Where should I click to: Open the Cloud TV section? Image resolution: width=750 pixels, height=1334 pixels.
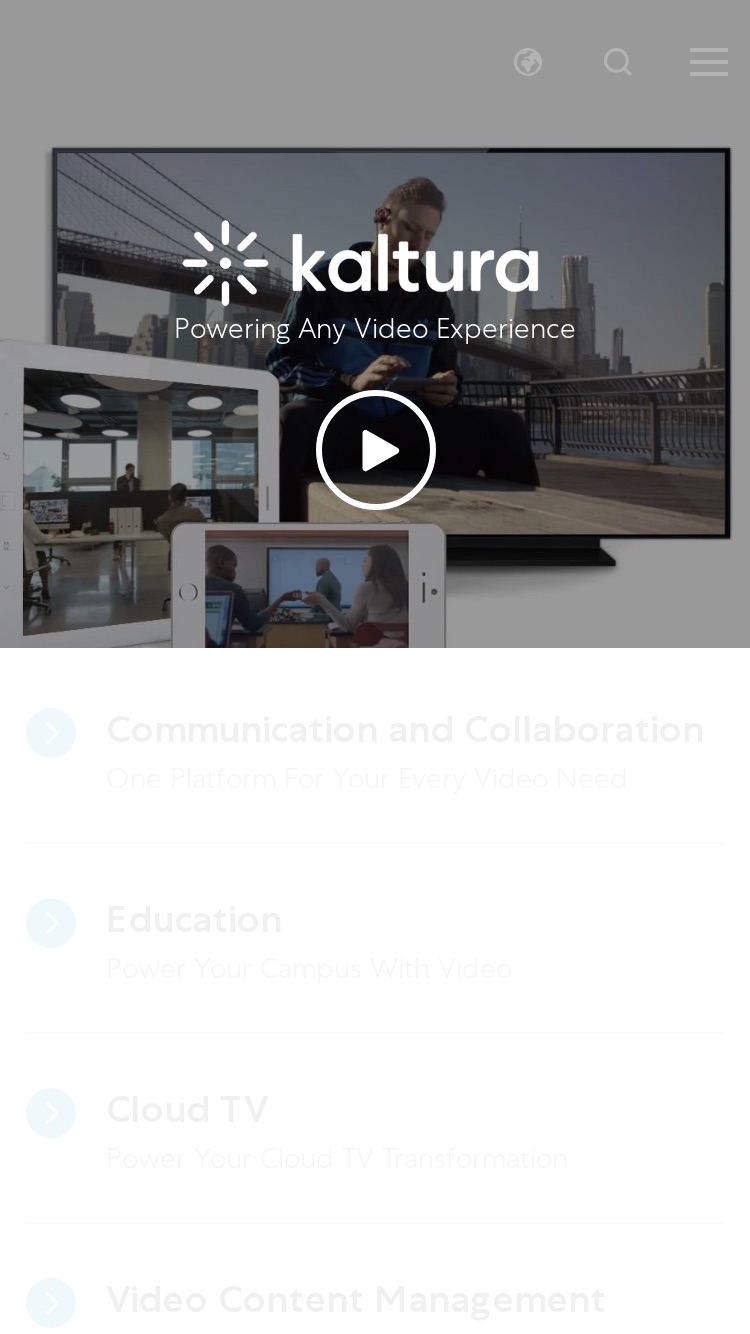pos(375,1132)
